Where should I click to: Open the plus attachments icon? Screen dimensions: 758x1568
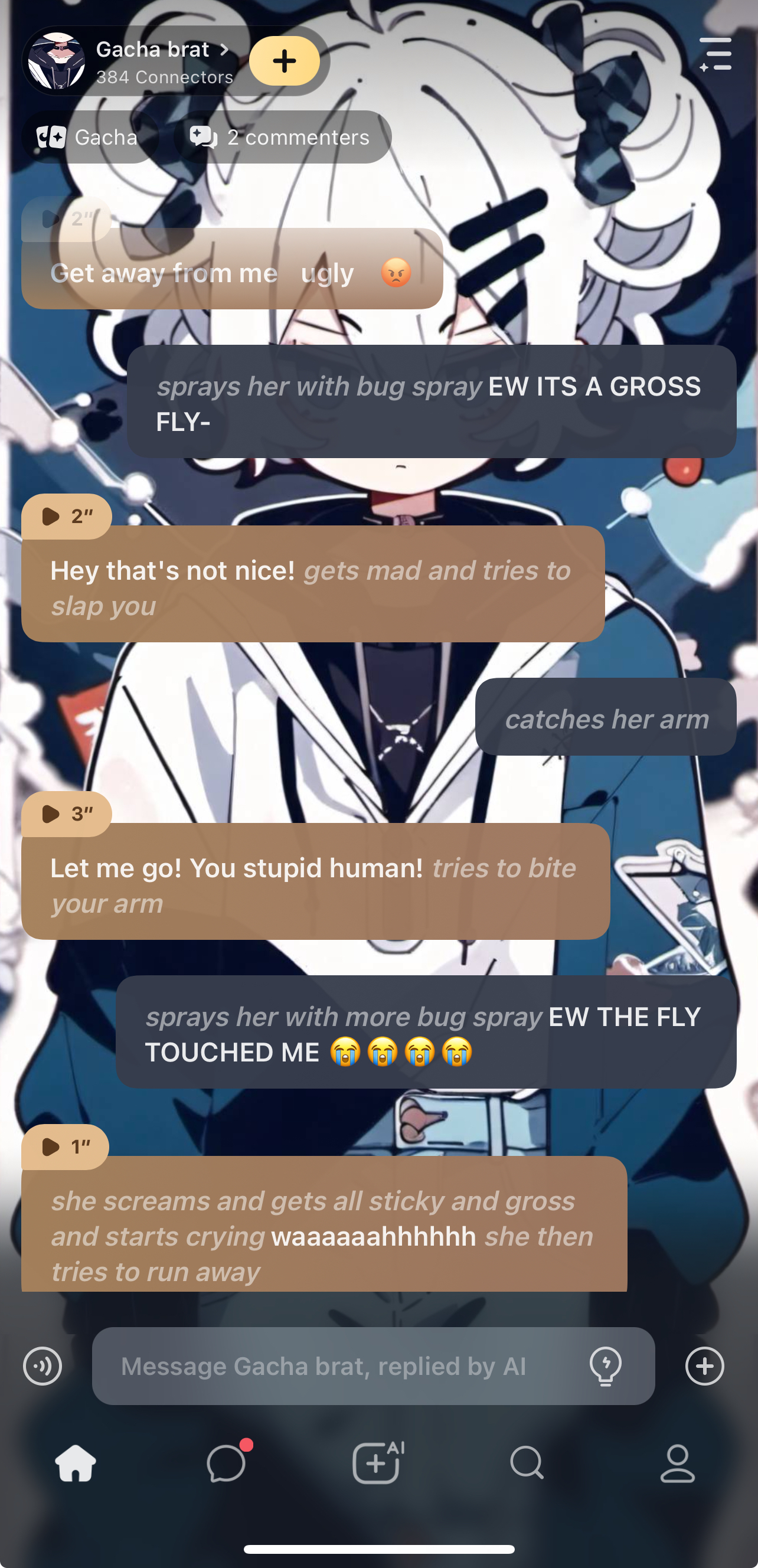704,1366
